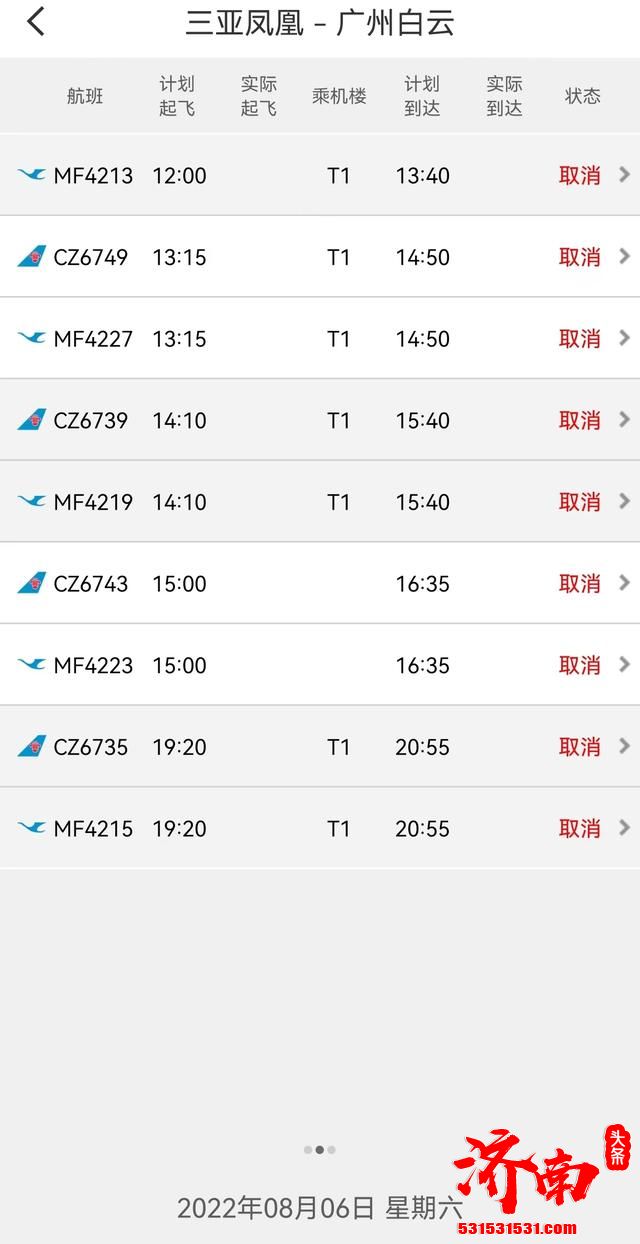This screenshot has height=1244, width=640.
Task: View details of flight MF4227
Action: point(320,339)
